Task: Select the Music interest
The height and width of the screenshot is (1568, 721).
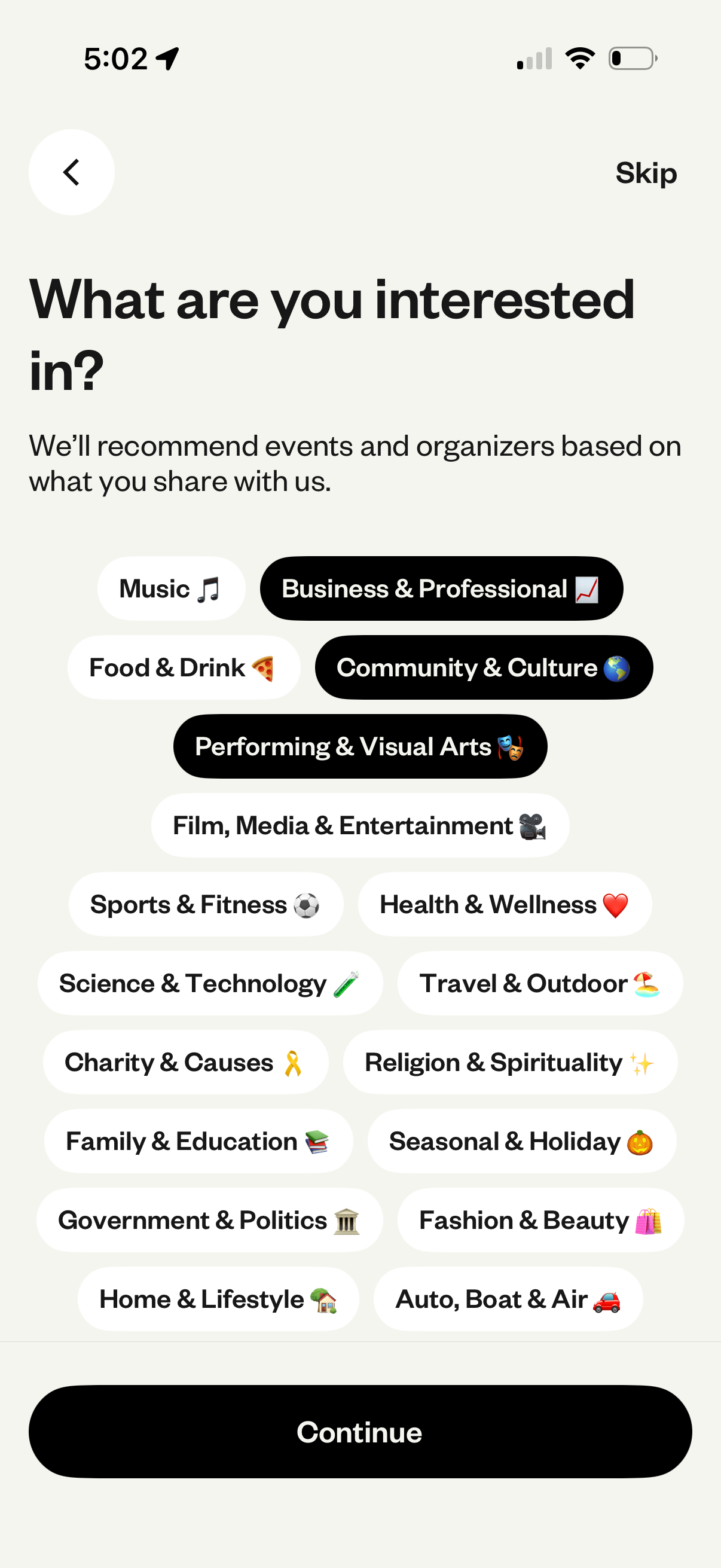Action: [x=171, y=588]
